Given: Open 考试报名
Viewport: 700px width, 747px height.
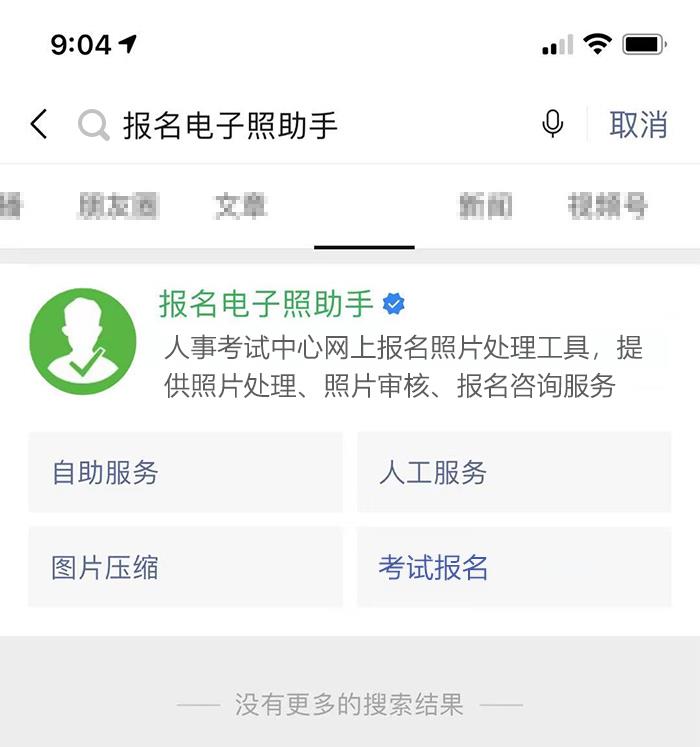Looking at the screenshot, I should pyautogui.click(x=513, y=568).
